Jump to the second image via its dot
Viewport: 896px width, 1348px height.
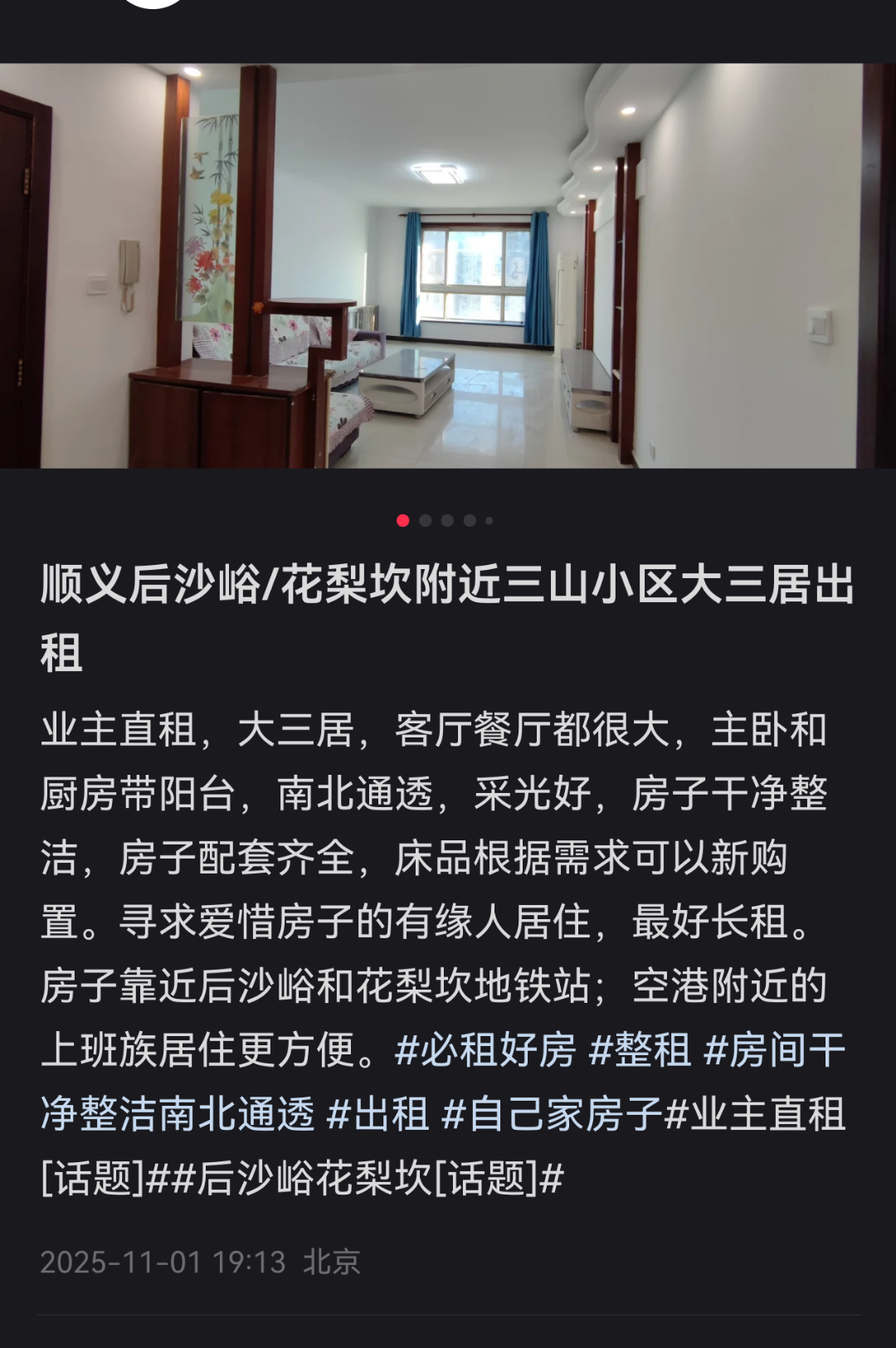pyautogui.click(x=426, y=522)
